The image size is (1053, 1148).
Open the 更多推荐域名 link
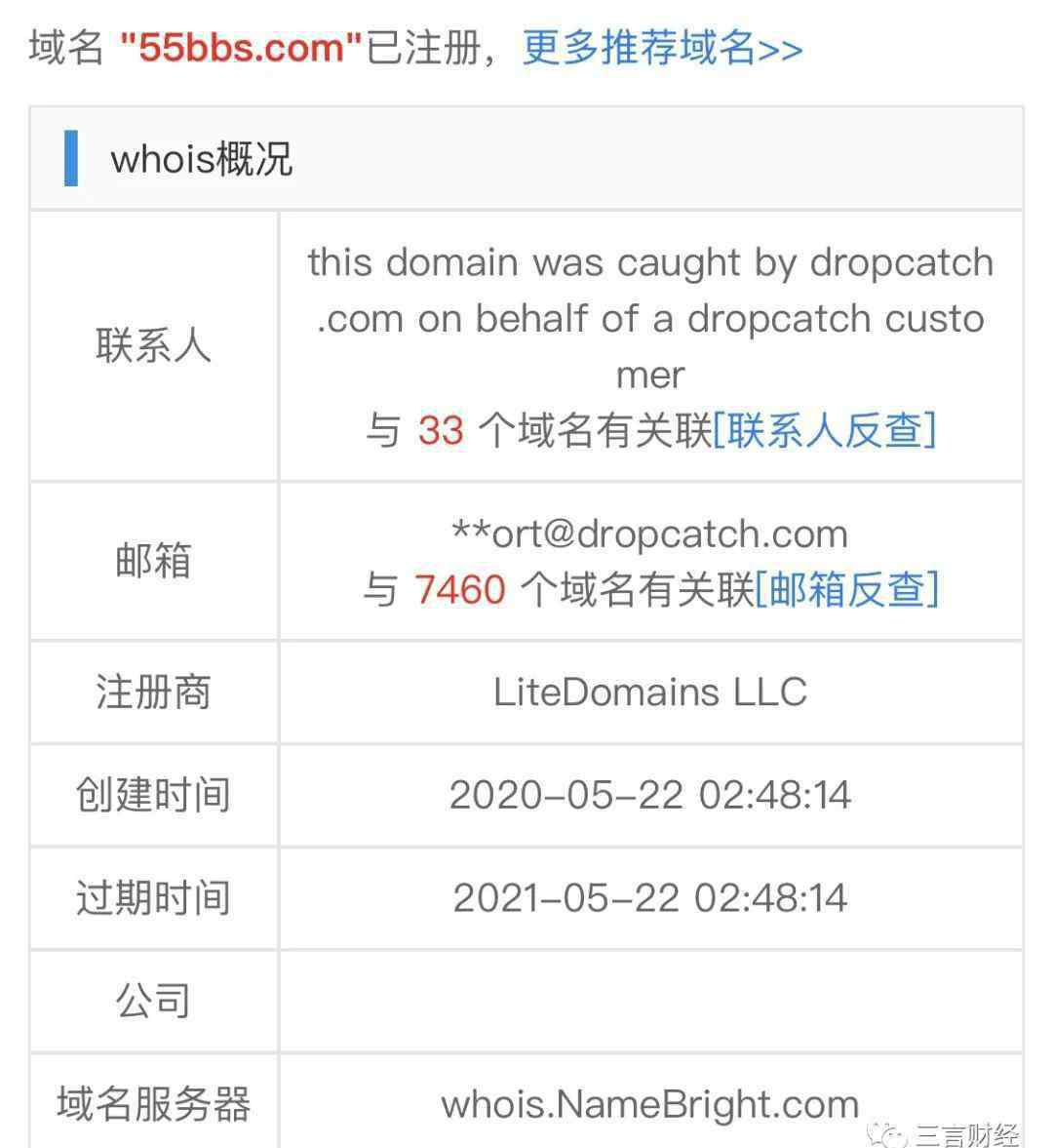pyautogui.click(x=662, y=47)
